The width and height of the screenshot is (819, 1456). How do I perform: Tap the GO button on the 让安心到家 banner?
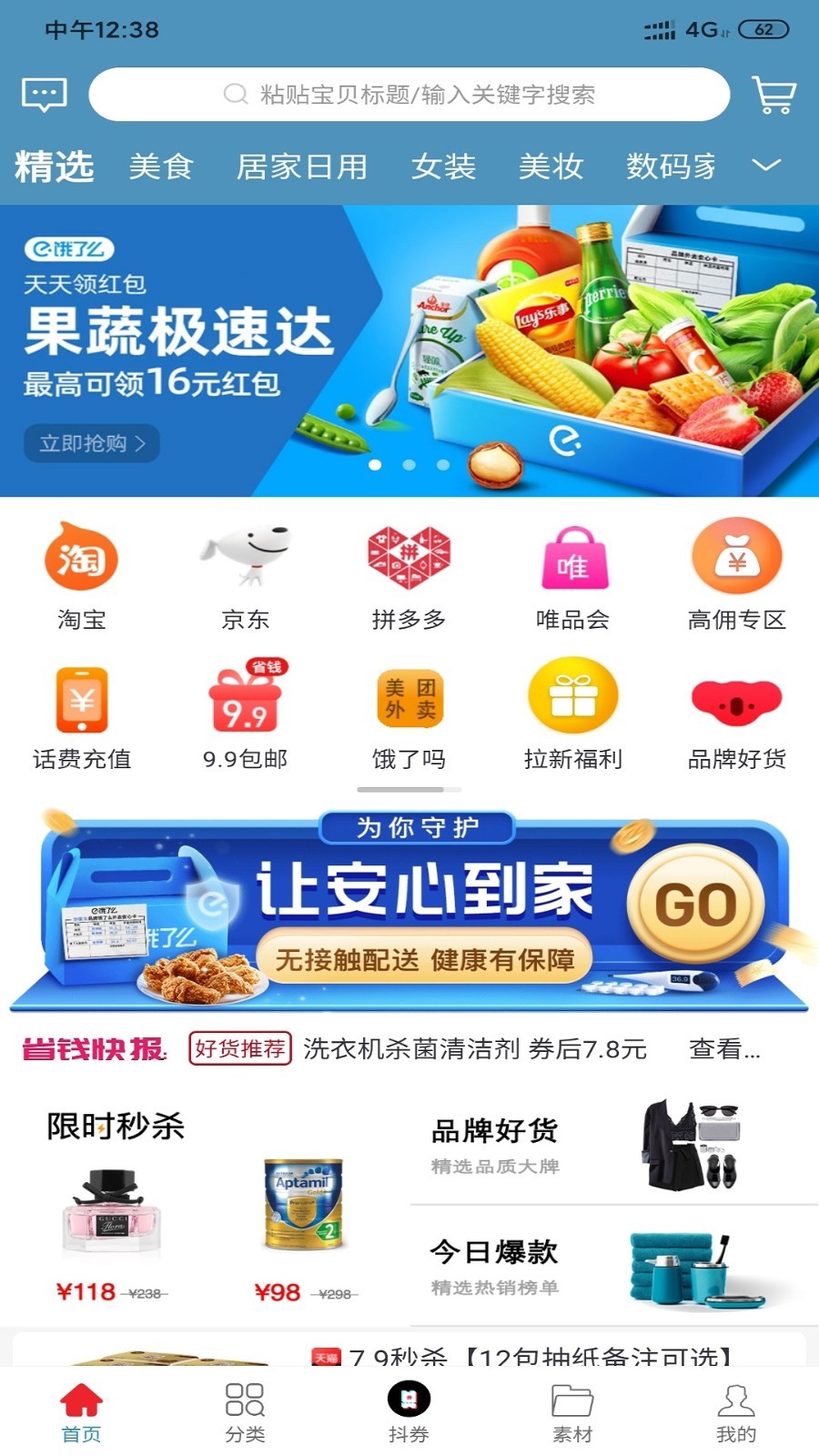tap(696, 904)
